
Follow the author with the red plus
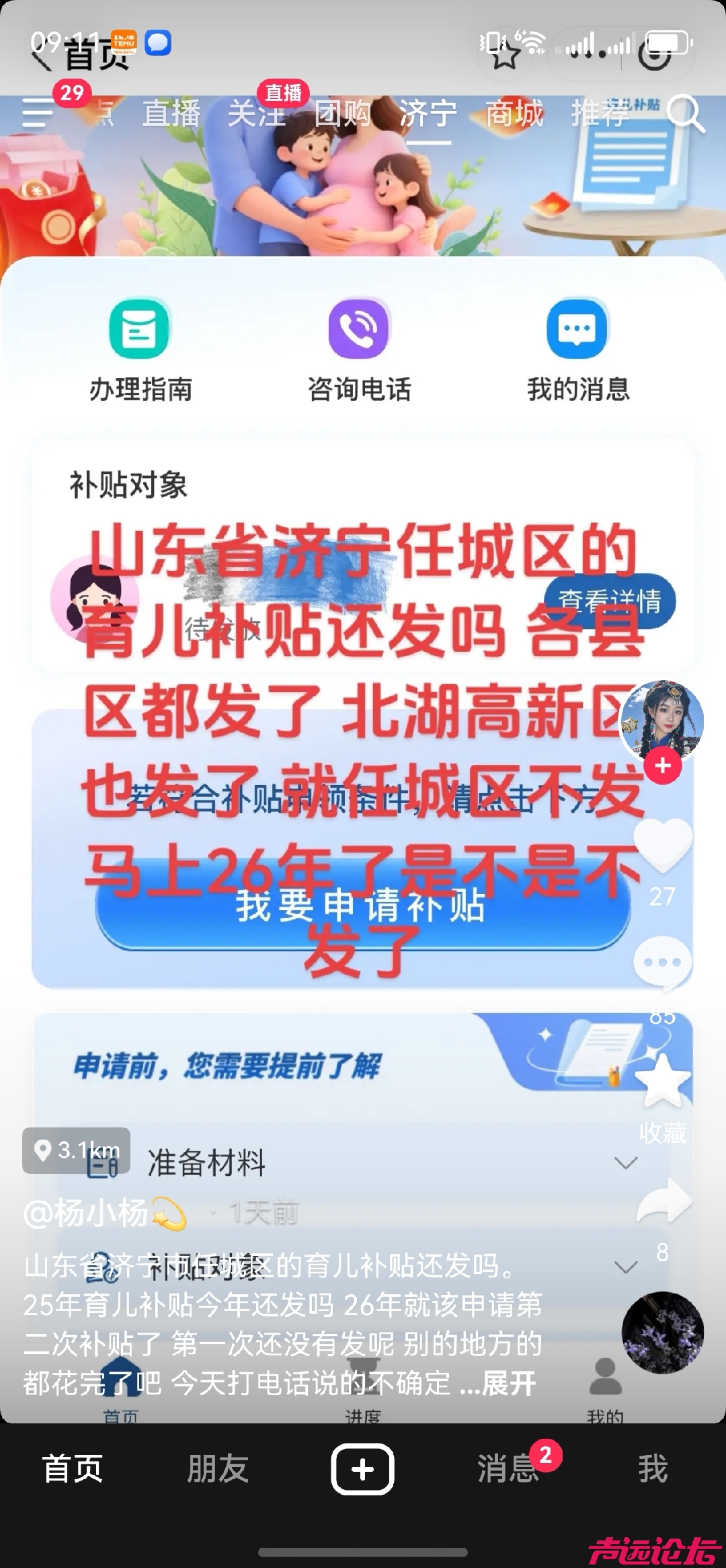coord(663,766)
